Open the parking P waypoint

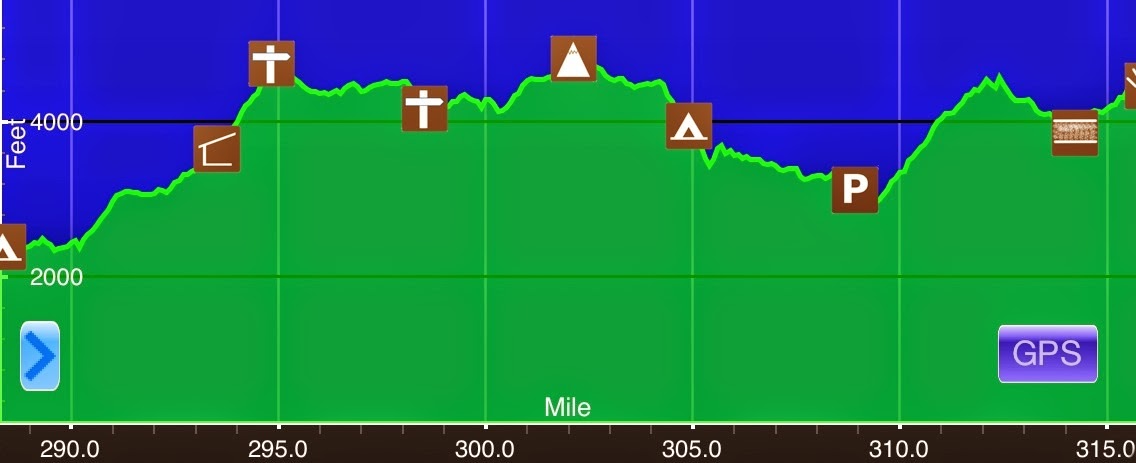855,190
